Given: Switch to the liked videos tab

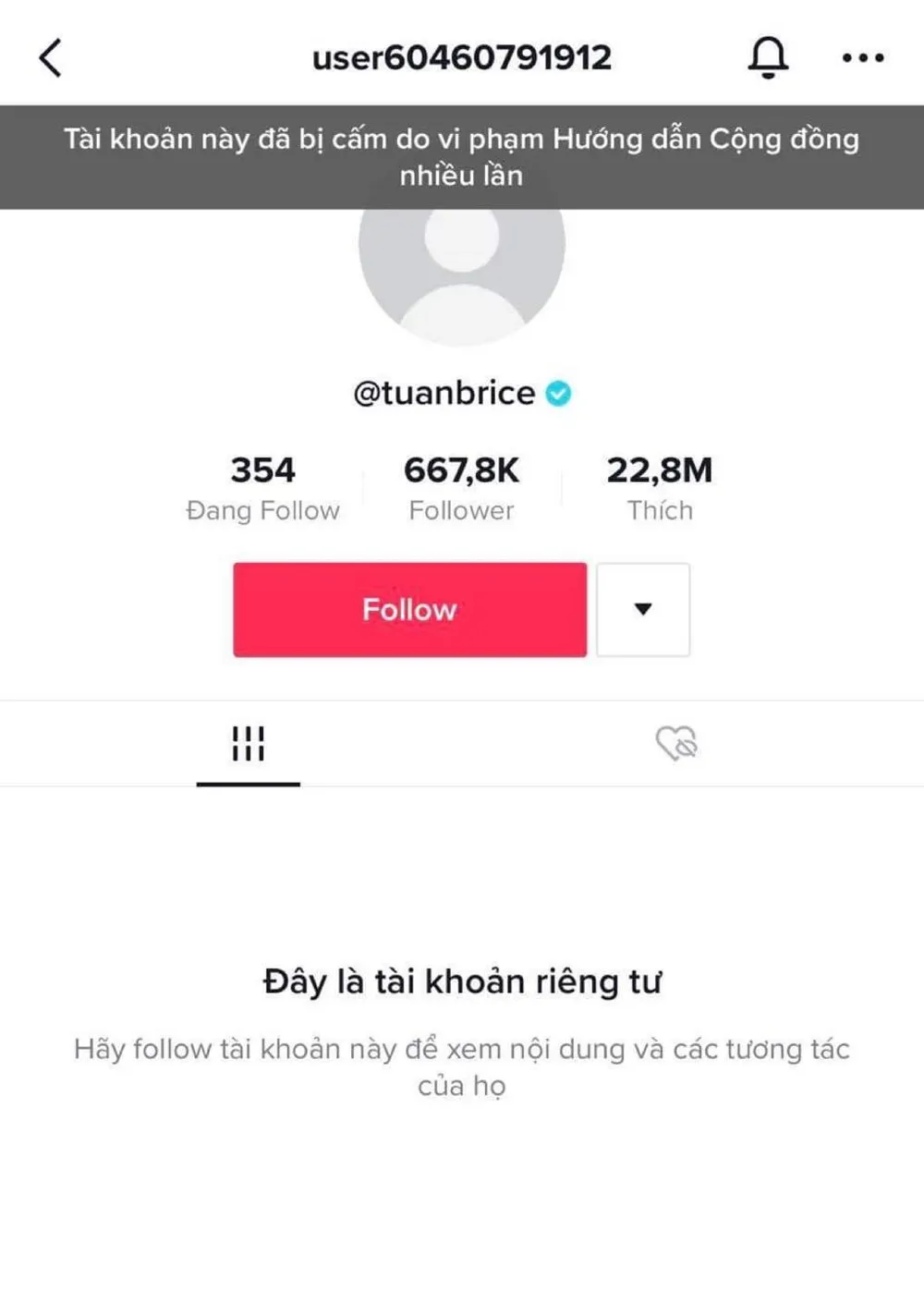Looking at the screenshot, I should click(x=676, y=744).
